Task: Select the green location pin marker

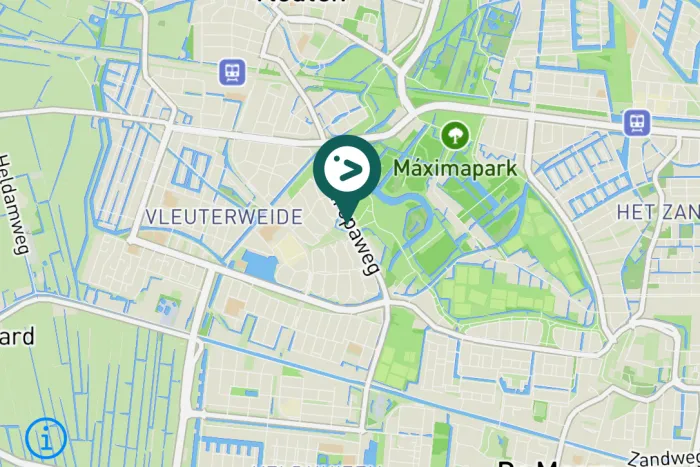Action: (x=347, y=172)
